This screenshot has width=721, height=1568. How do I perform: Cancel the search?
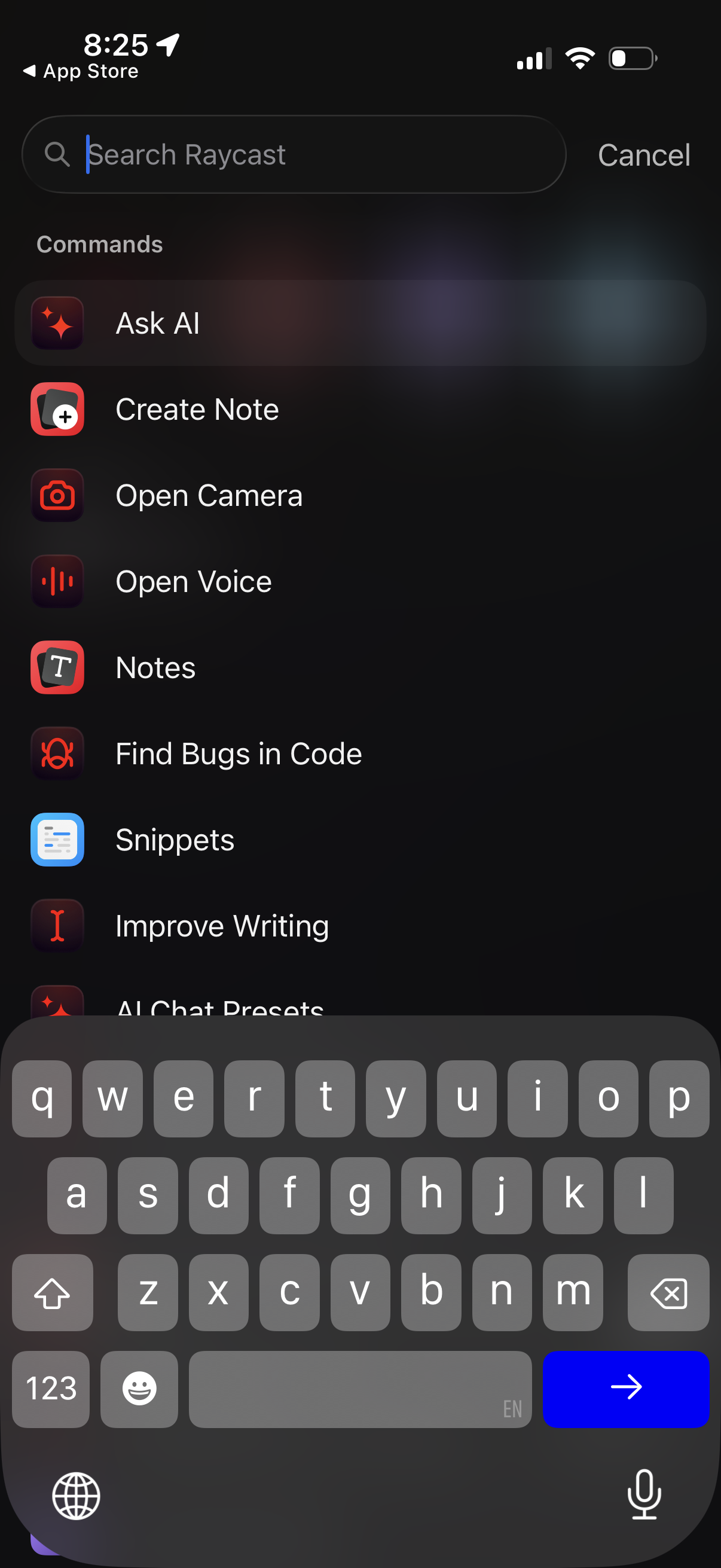pos(643,155)
